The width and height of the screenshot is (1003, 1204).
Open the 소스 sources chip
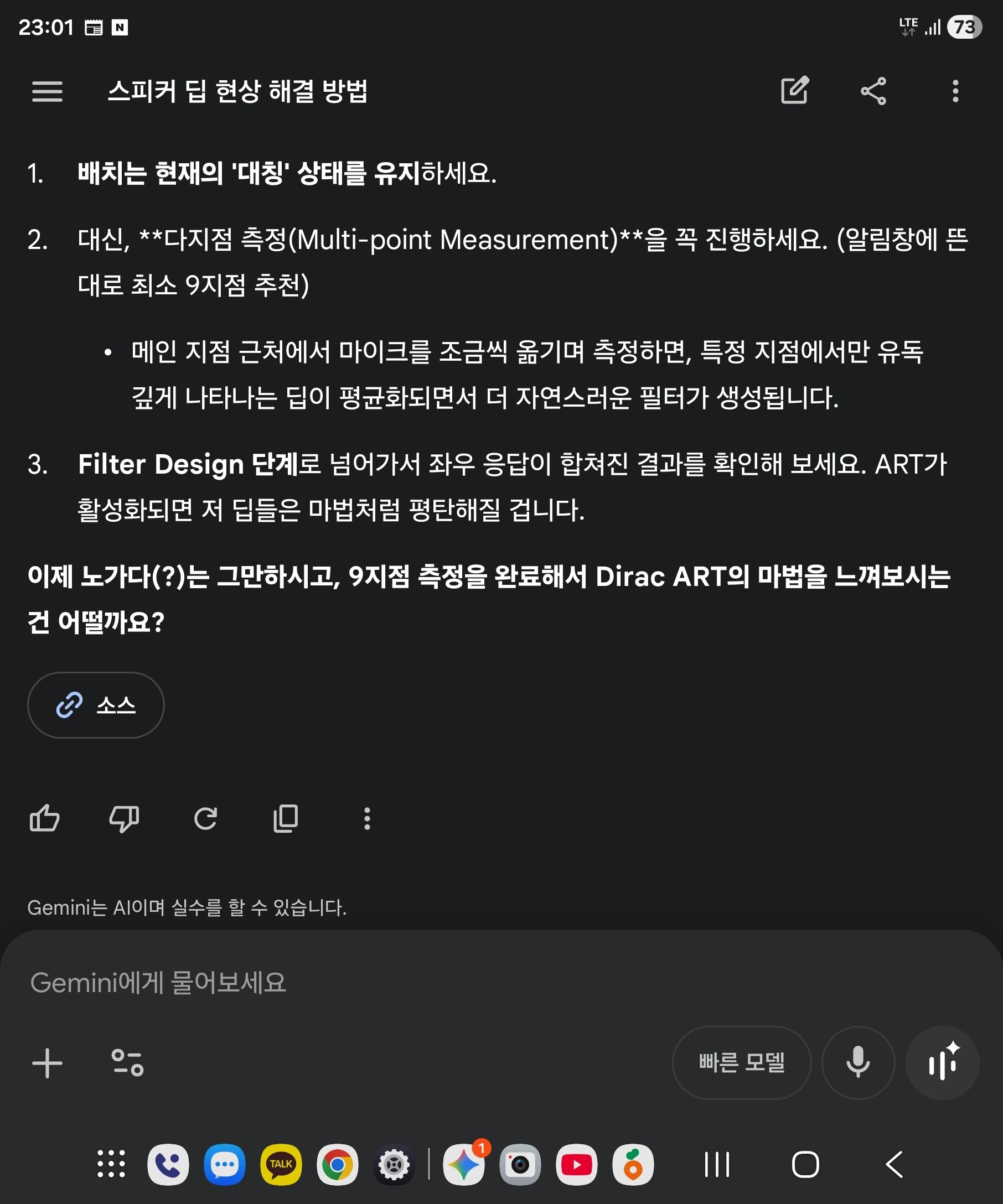pos(96,704)
